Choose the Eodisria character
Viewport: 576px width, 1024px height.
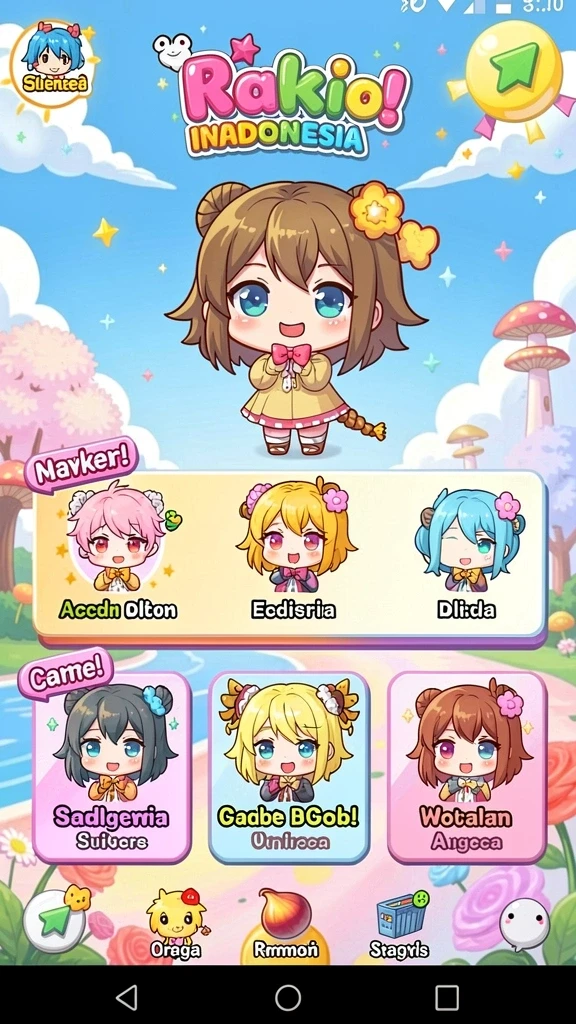point(294,549)
